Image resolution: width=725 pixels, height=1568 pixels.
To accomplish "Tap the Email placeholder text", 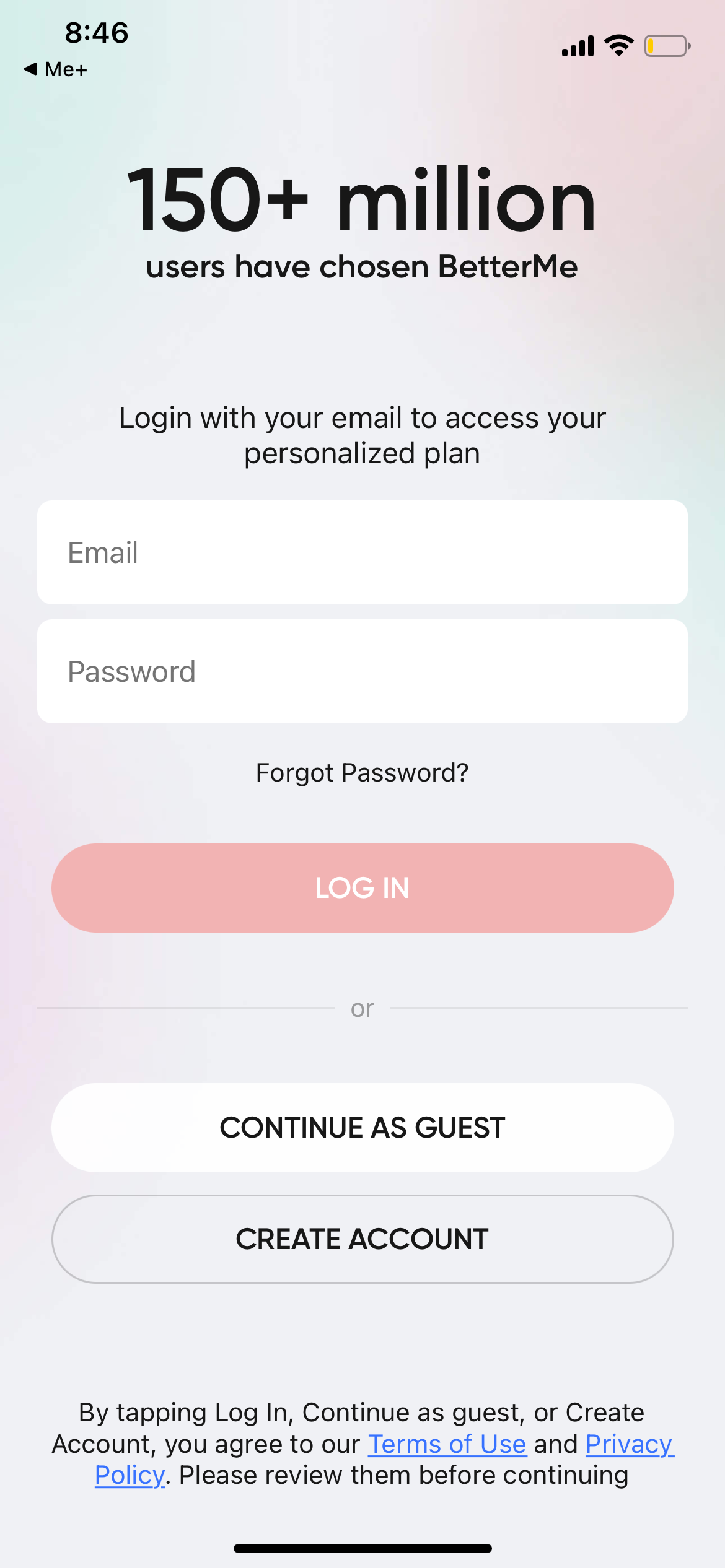I will click(x=103, y=552).
